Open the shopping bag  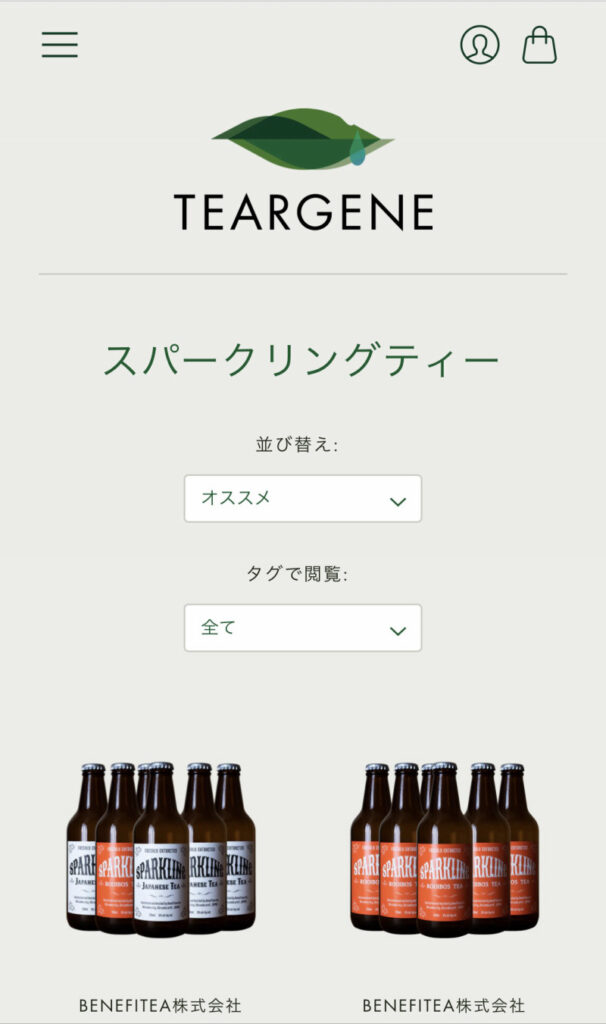pos(539,45)
